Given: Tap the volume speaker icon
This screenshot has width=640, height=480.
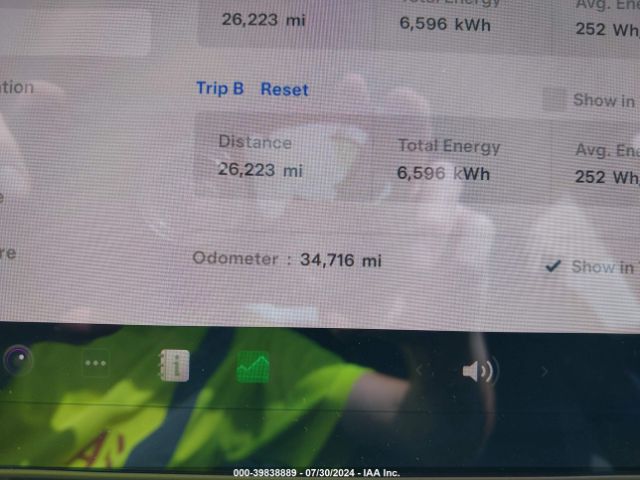Looking at the screenshot, I should [x=478, y=372].
